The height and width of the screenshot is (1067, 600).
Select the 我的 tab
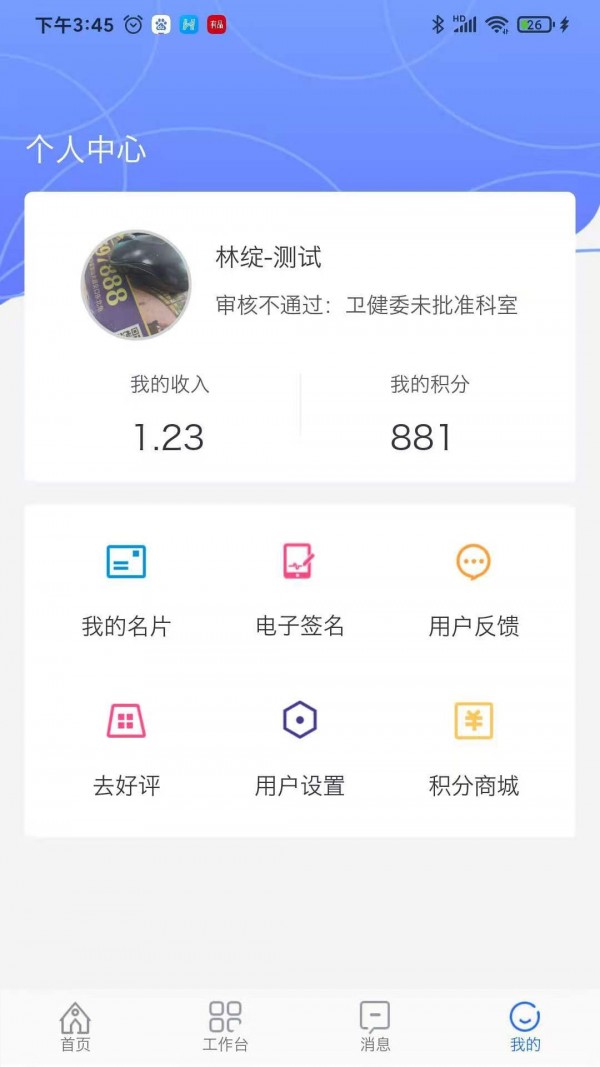click(x=524, y=1026)
